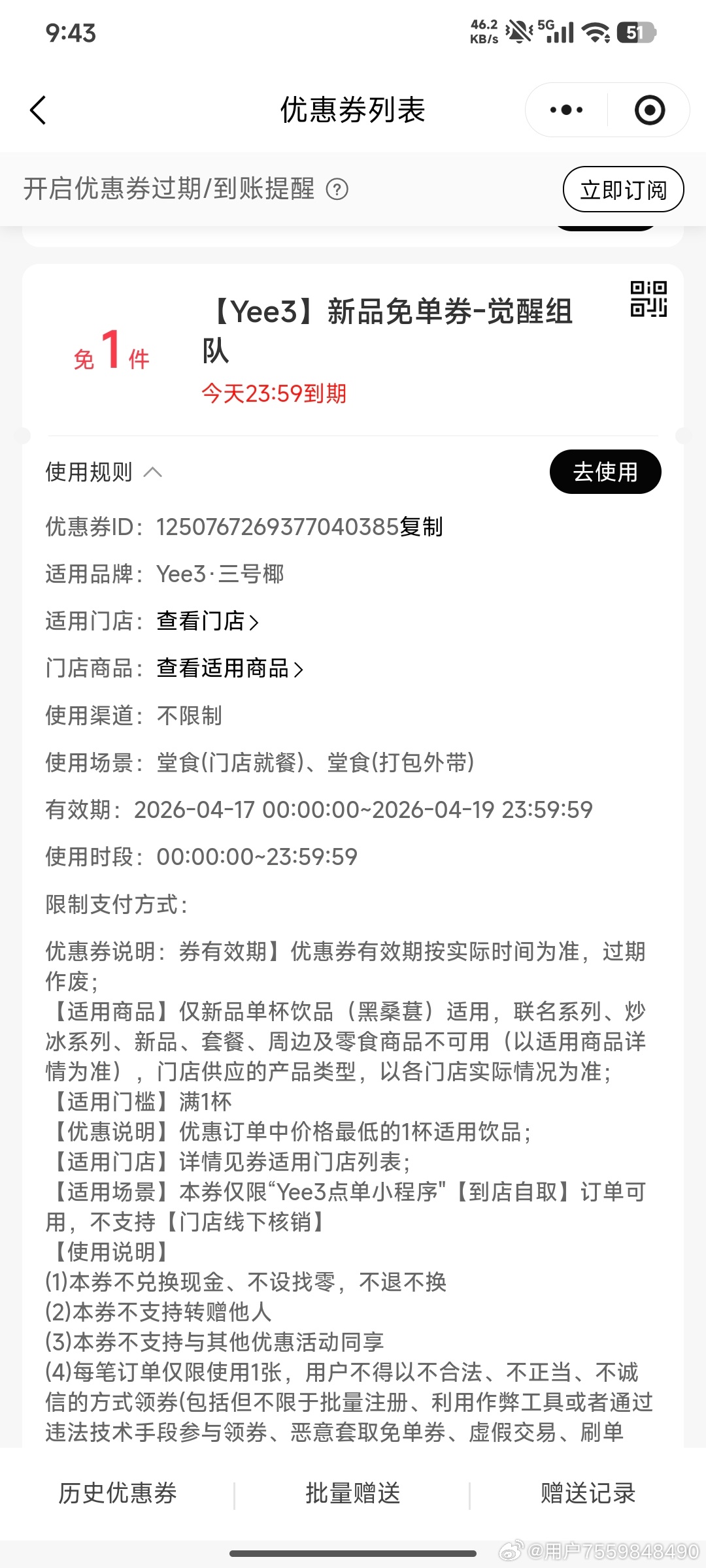Go back from the coupon list
This screenshot has height=1568, width=706.
[x=39, y=110]
